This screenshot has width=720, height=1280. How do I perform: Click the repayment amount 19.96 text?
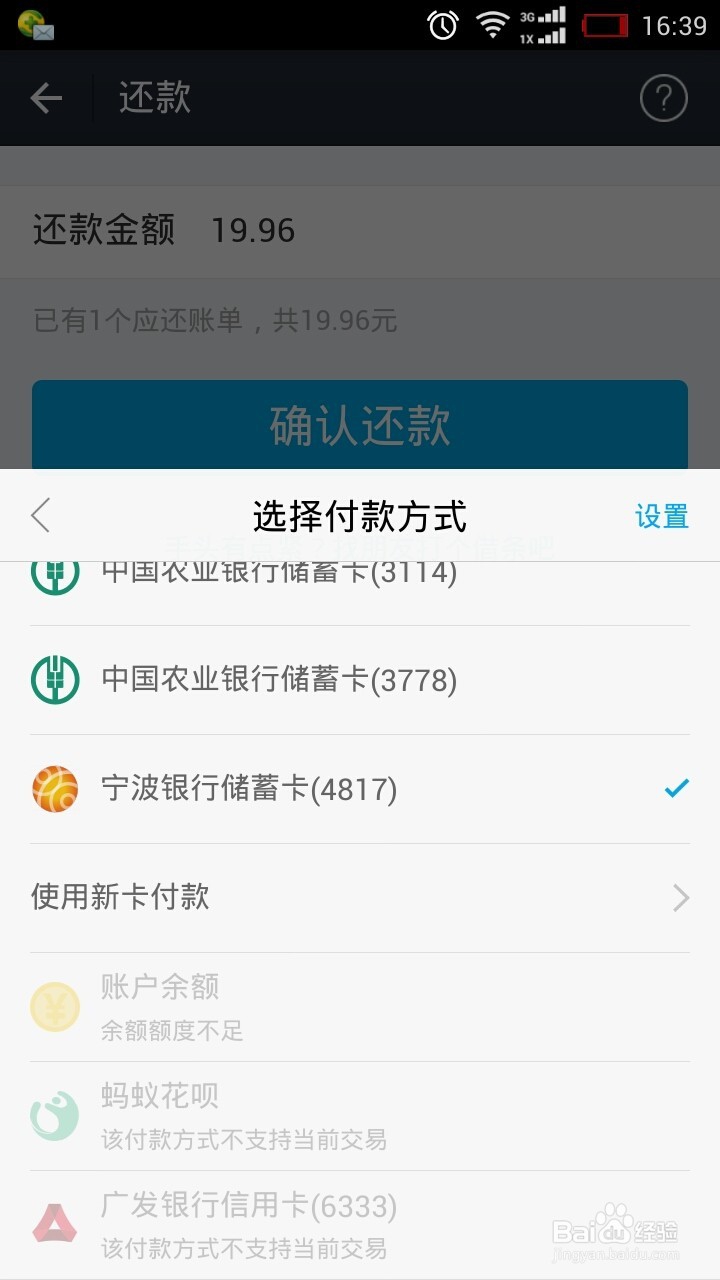(253, 231)
